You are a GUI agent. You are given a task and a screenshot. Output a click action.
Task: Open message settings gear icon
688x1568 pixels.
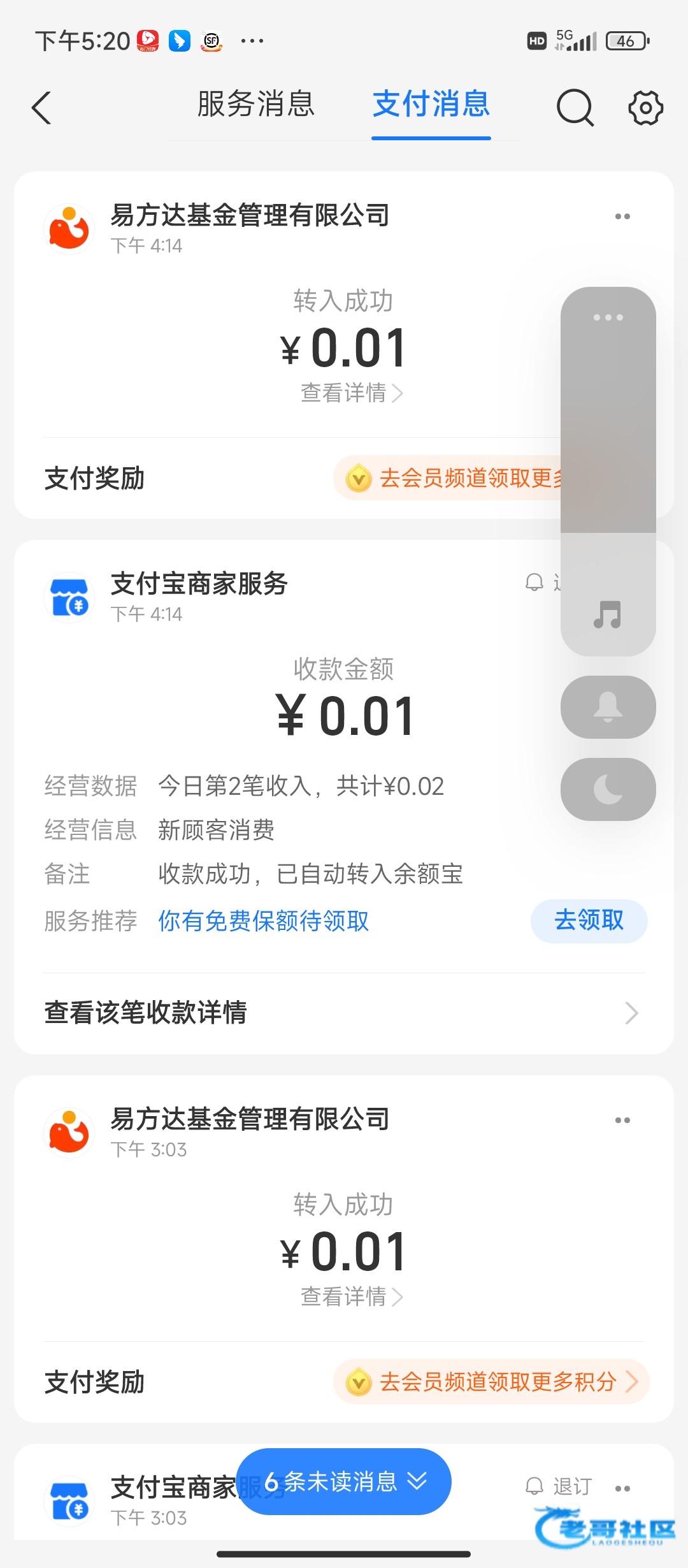[x=645, y=107]
